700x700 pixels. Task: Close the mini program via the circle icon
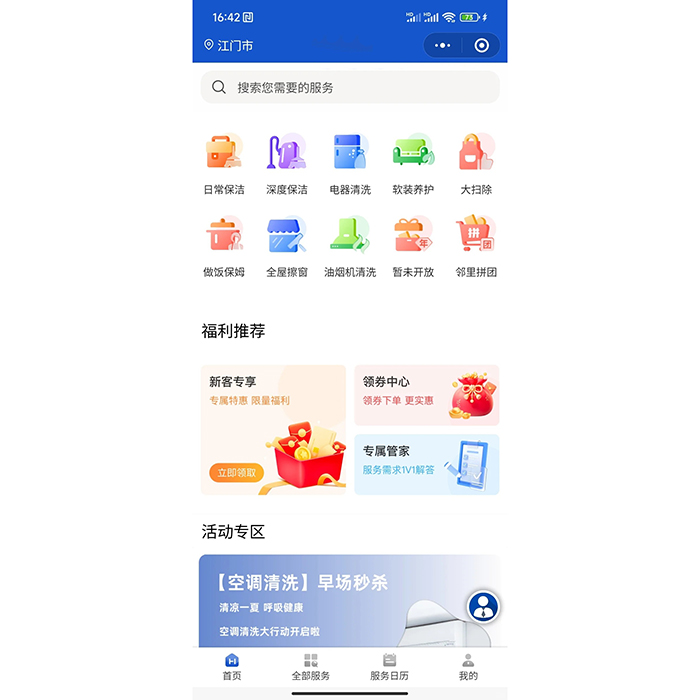[x=482, y=45]
